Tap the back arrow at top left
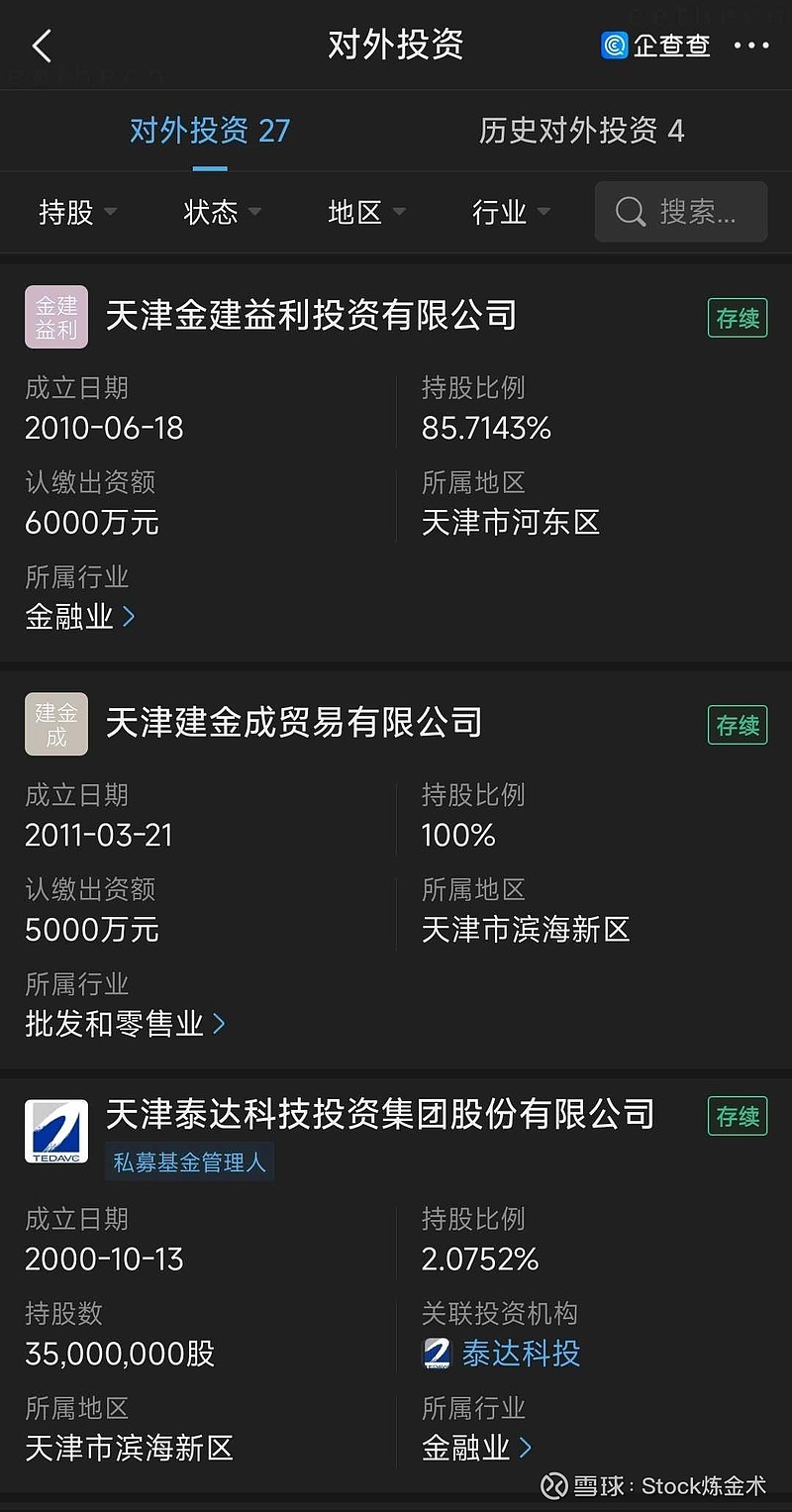 (x=42, y=46)
